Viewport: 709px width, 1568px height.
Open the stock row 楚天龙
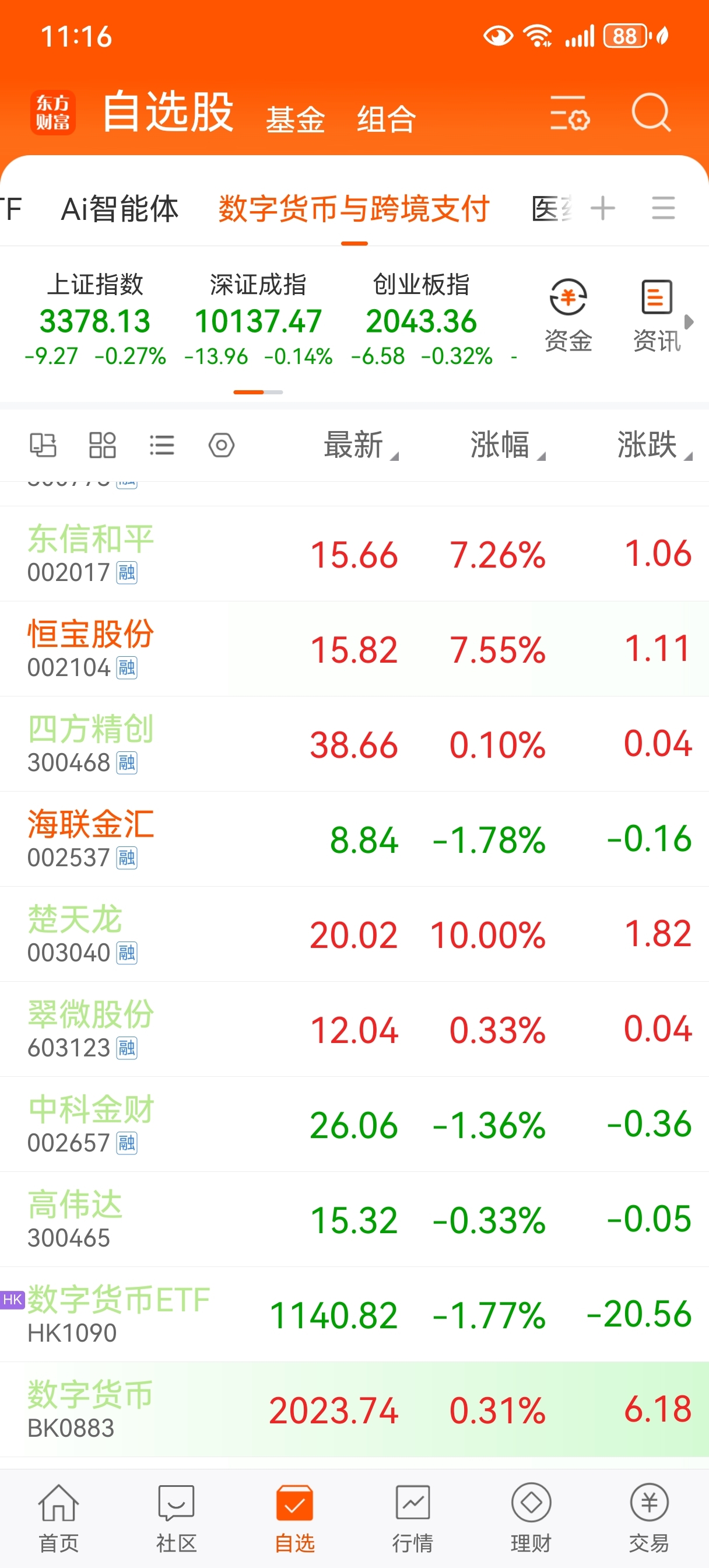[354, 935]
